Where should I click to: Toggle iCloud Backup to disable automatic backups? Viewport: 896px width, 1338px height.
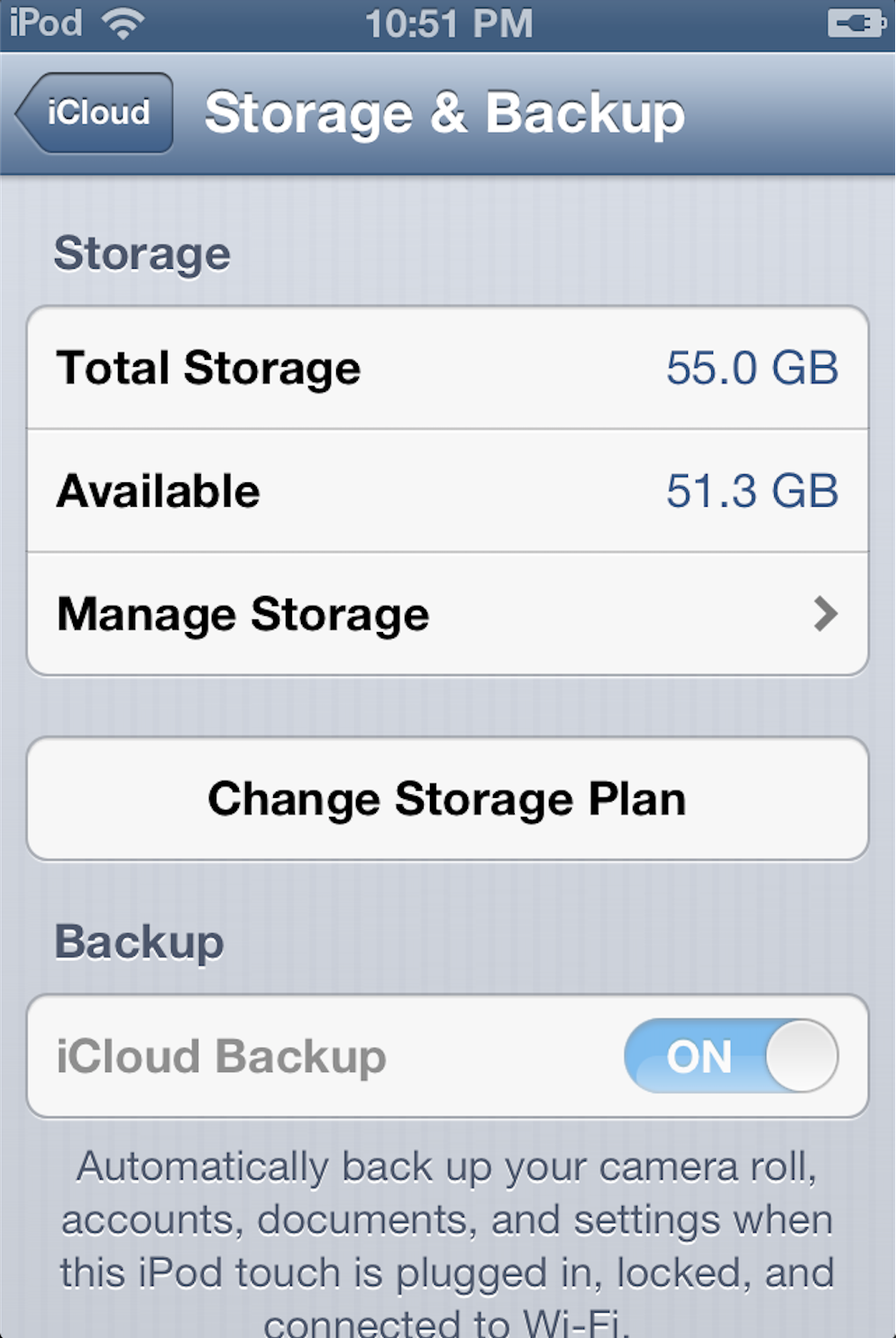tap(731, 1057)
